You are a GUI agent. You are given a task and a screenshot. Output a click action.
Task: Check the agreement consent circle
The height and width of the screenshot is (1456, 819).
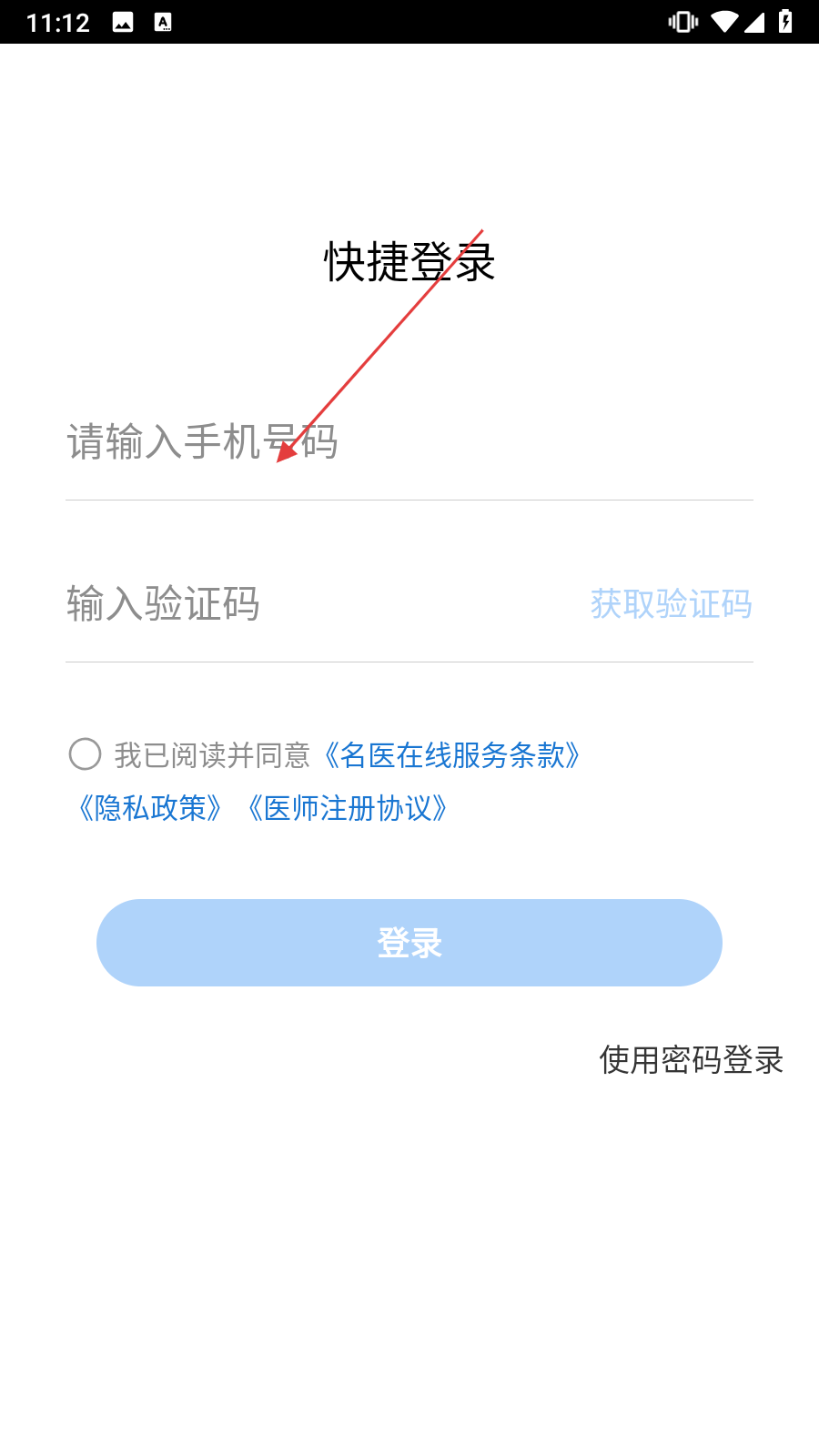85,754
